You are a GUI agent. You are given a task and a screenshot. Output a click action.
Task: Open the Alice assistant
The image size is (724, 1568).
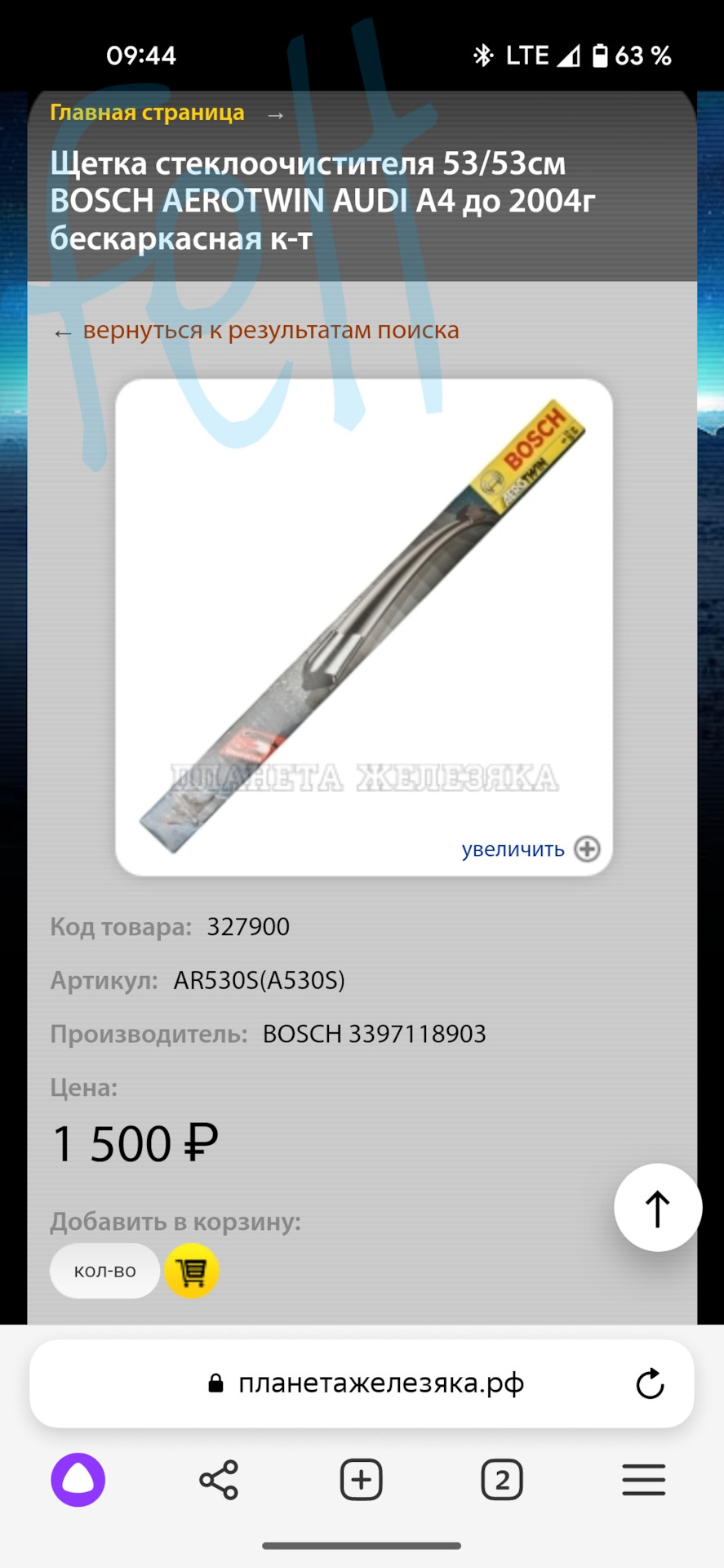78,1480
